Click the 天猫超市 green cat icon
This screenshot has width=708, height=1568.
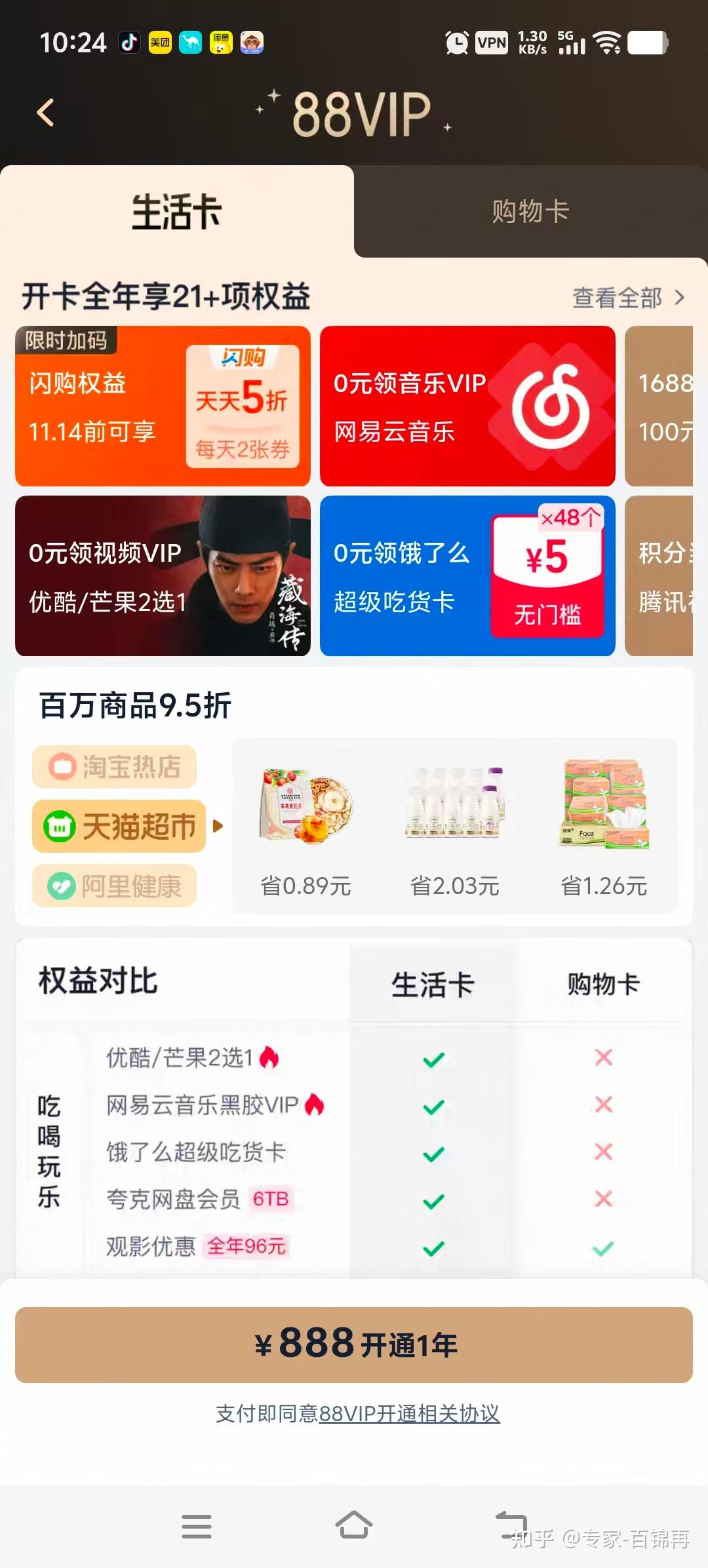click(x=61, y=827)
